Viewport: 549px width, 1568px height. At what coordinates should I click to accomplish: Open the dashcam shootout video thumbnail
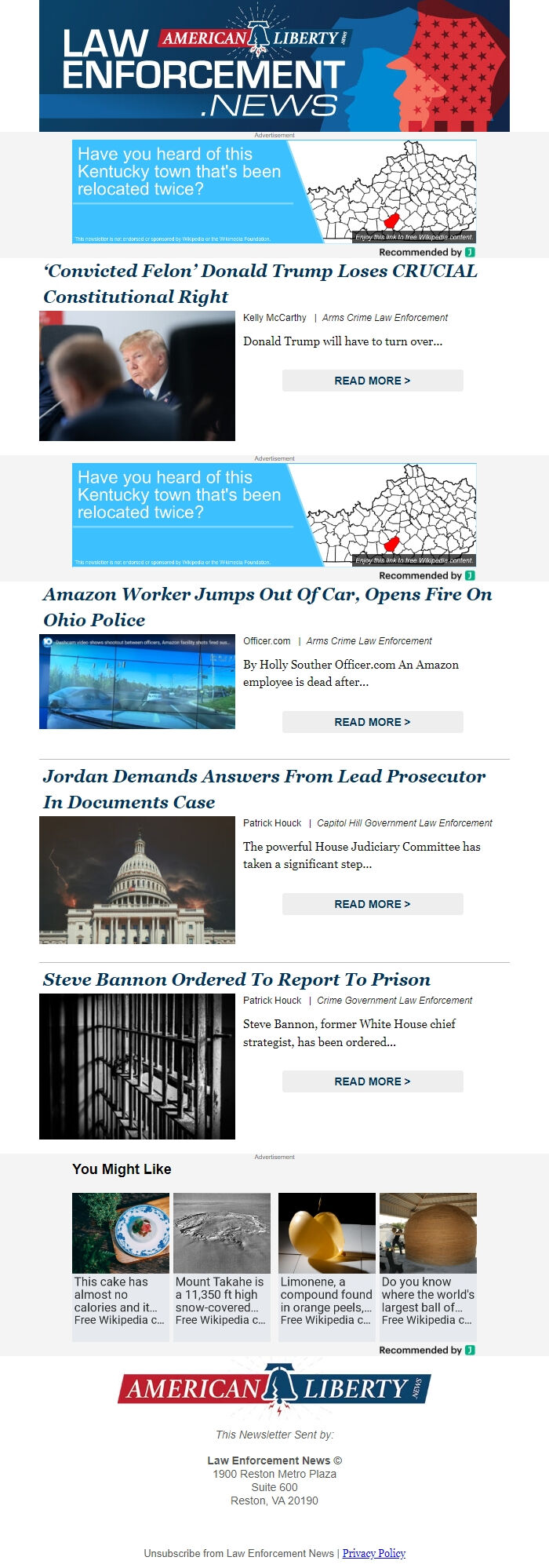point(137,682)
